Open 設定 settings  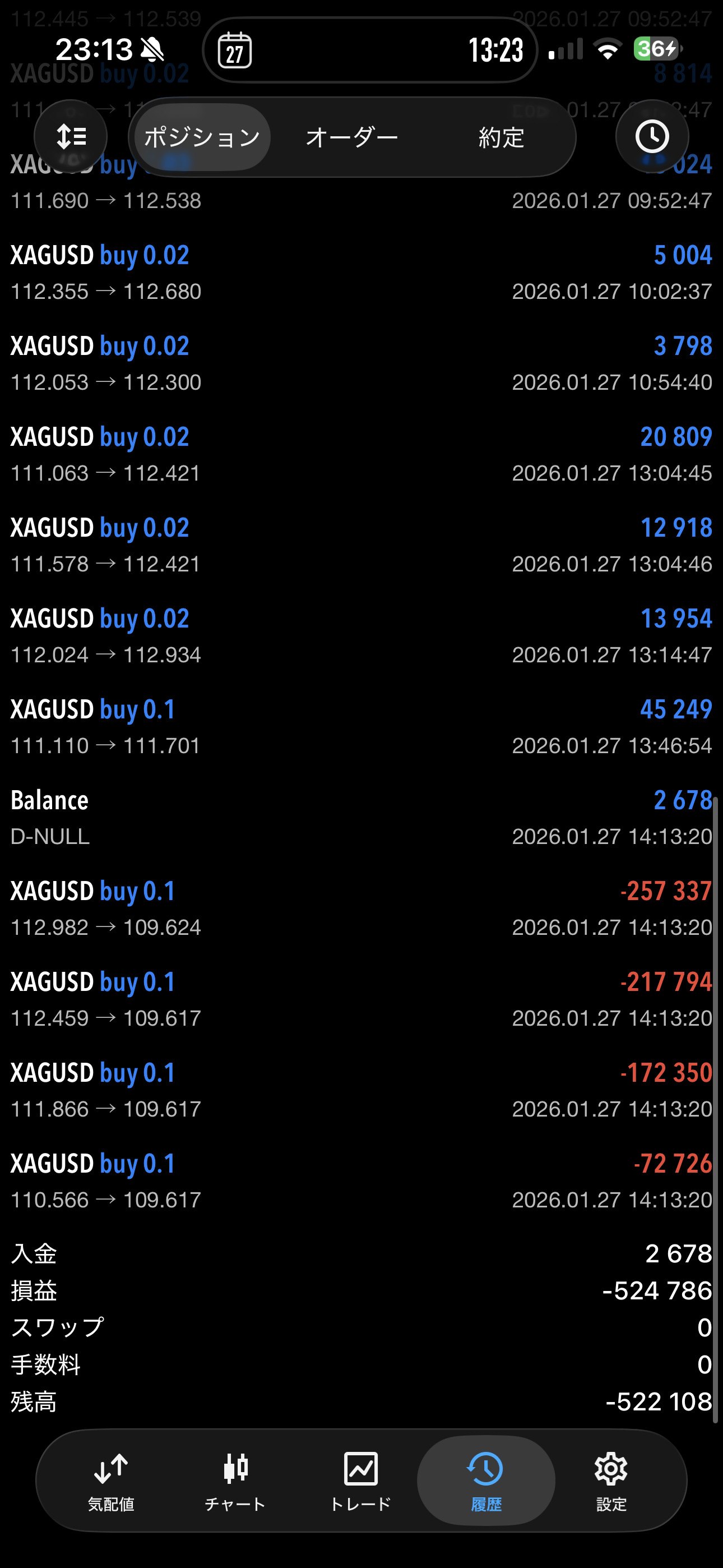(x=611, y=1481)
